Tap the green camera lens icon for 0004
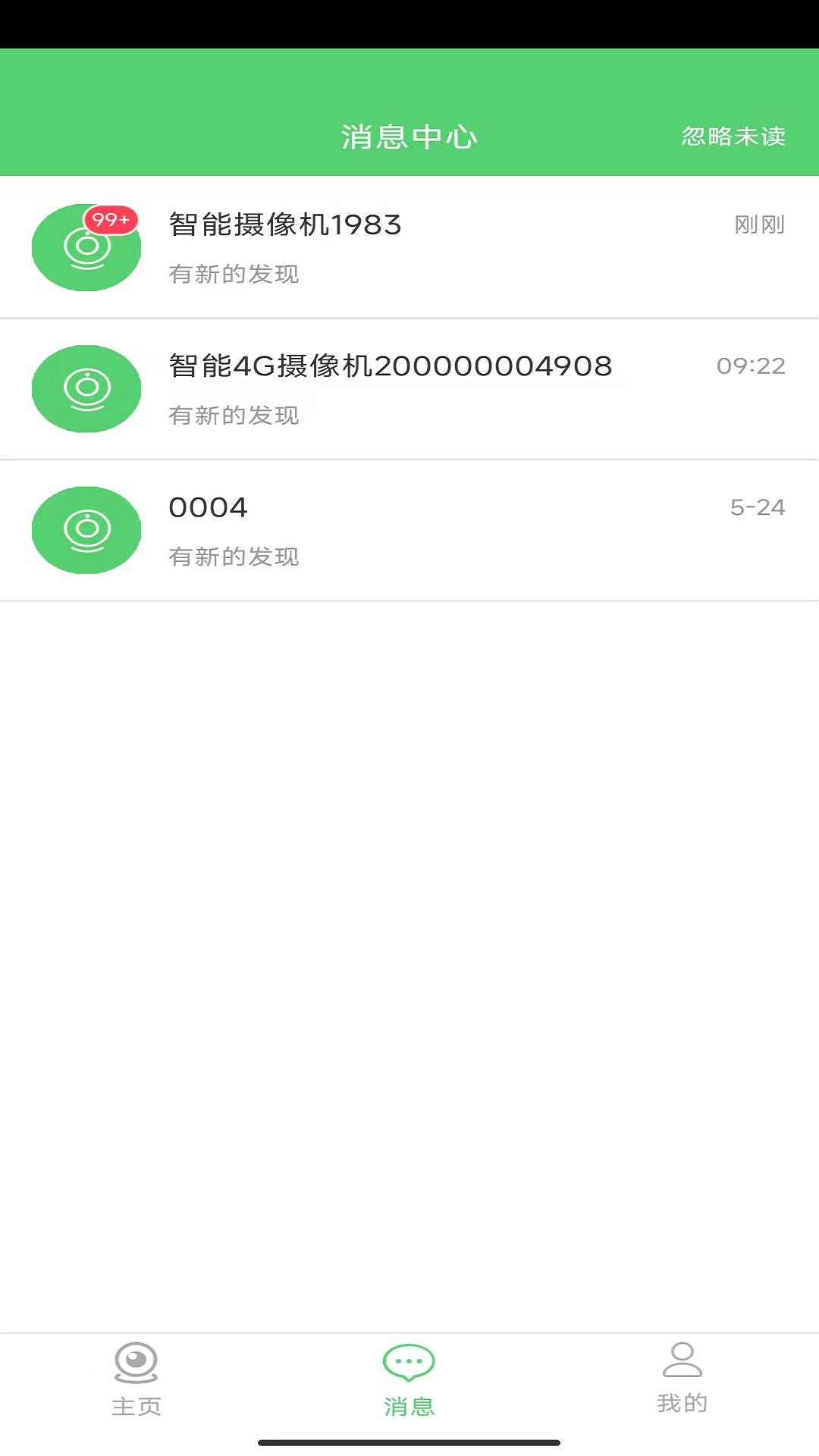This screenshot has height=1456, width=819. pos(86,531)
